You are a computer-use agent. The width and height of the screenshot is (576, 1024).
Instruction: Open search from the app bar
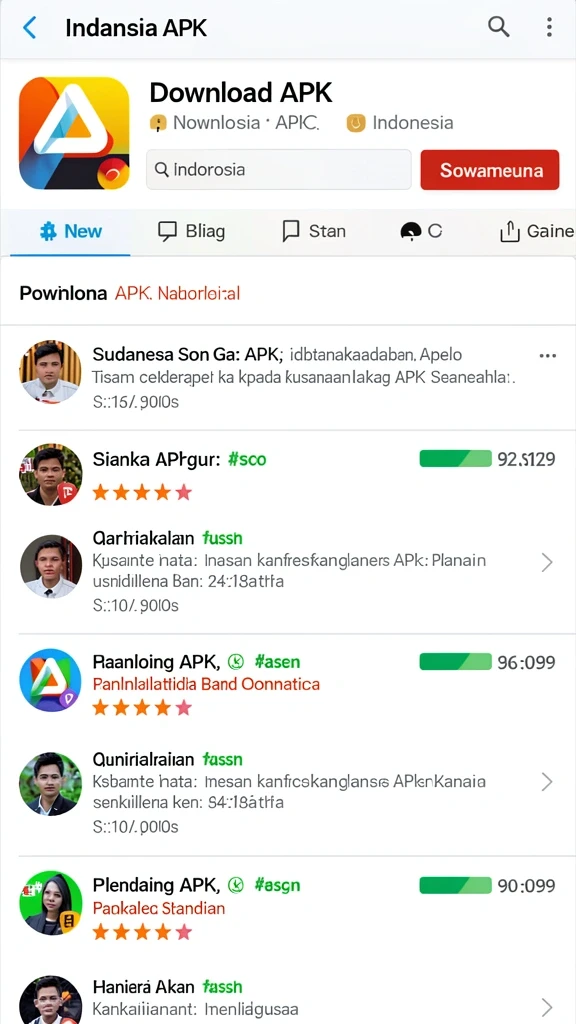(x=498, y=27)
